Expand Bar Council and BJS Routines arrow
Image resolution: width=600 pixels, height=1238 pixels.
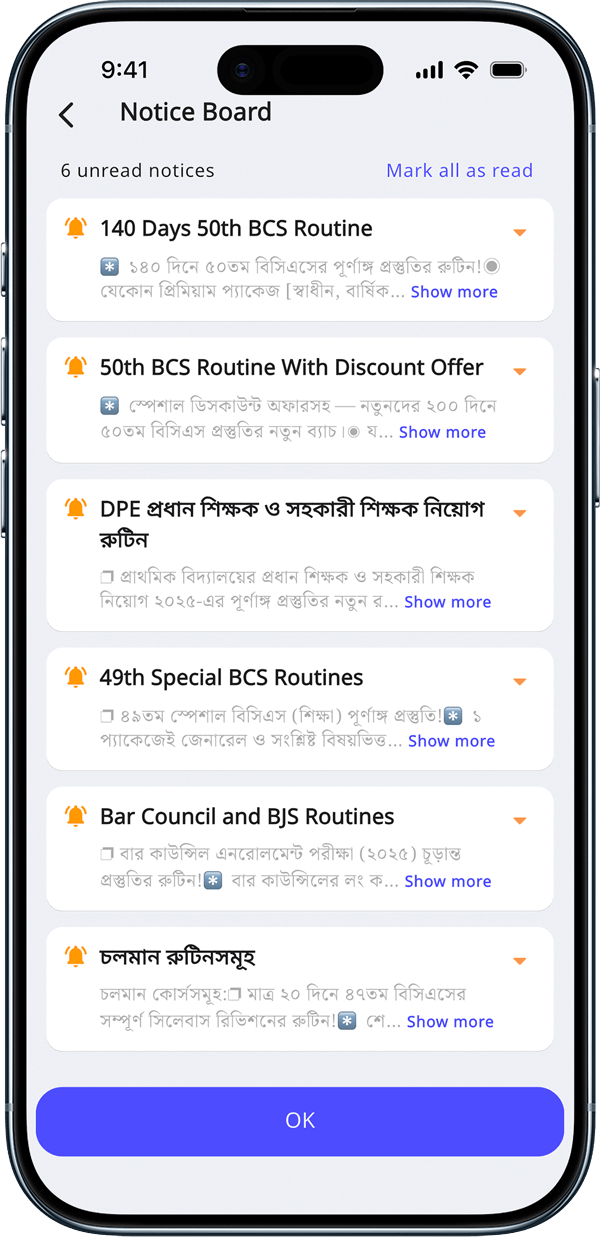(519, 820)
